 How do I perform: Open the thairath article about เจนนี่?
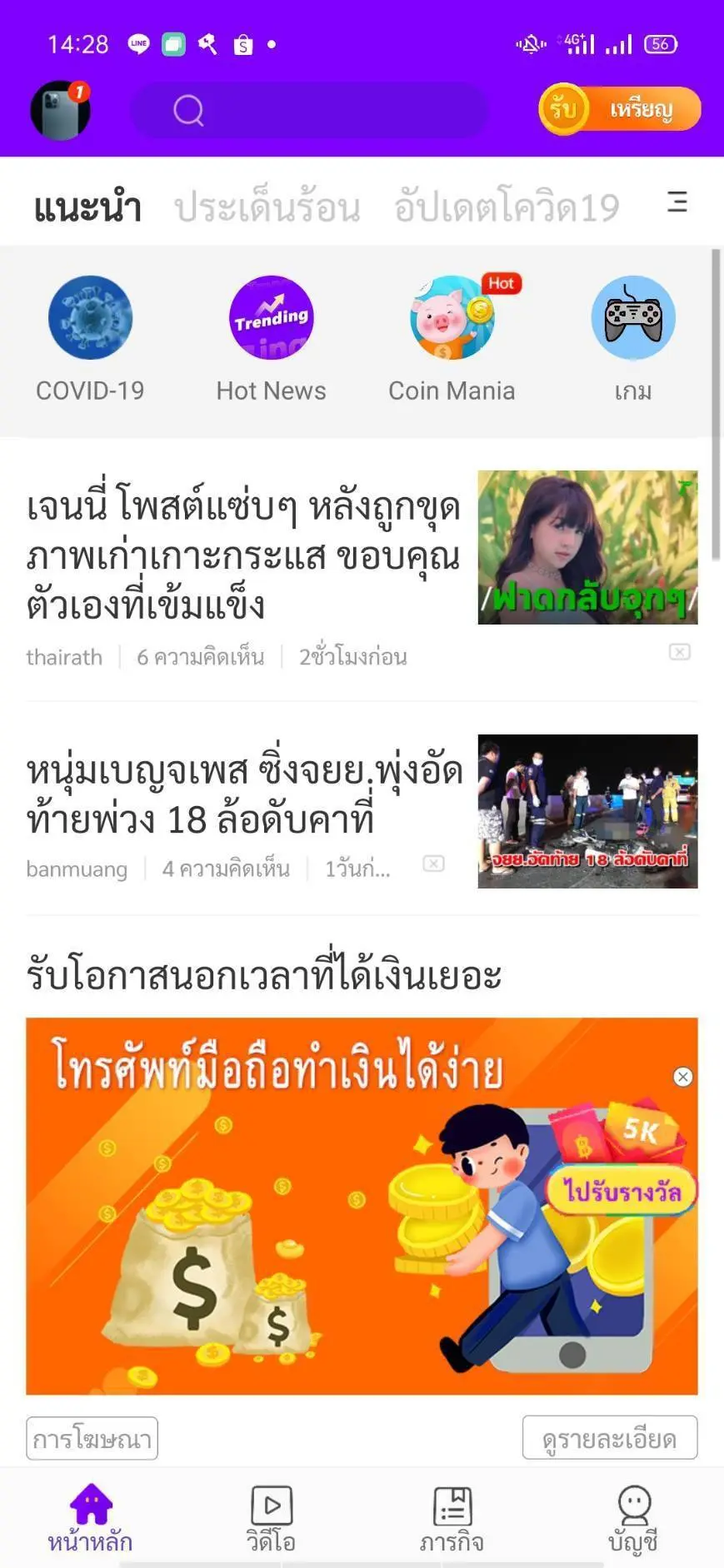[243, 555]
